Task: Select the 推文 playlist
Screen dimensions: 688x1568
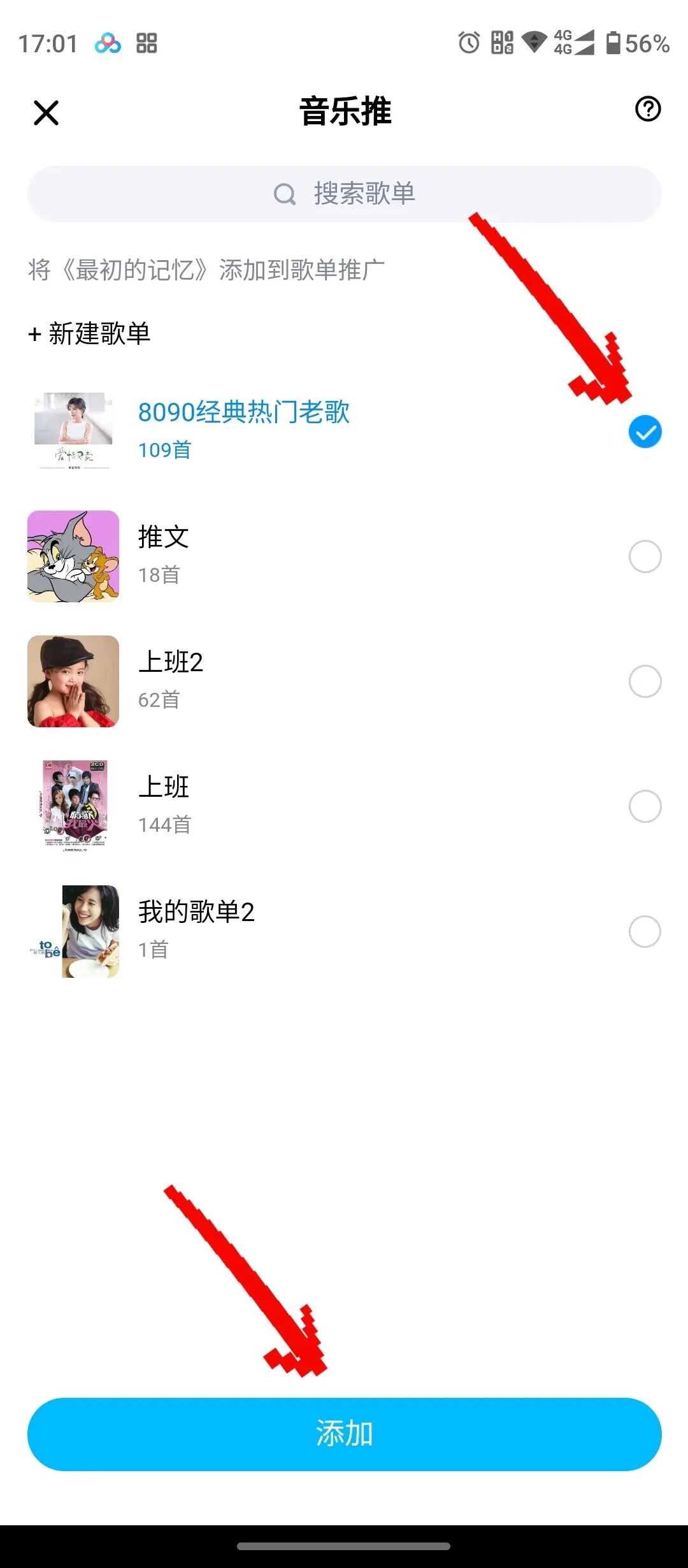Action: [x=645, y=556]
